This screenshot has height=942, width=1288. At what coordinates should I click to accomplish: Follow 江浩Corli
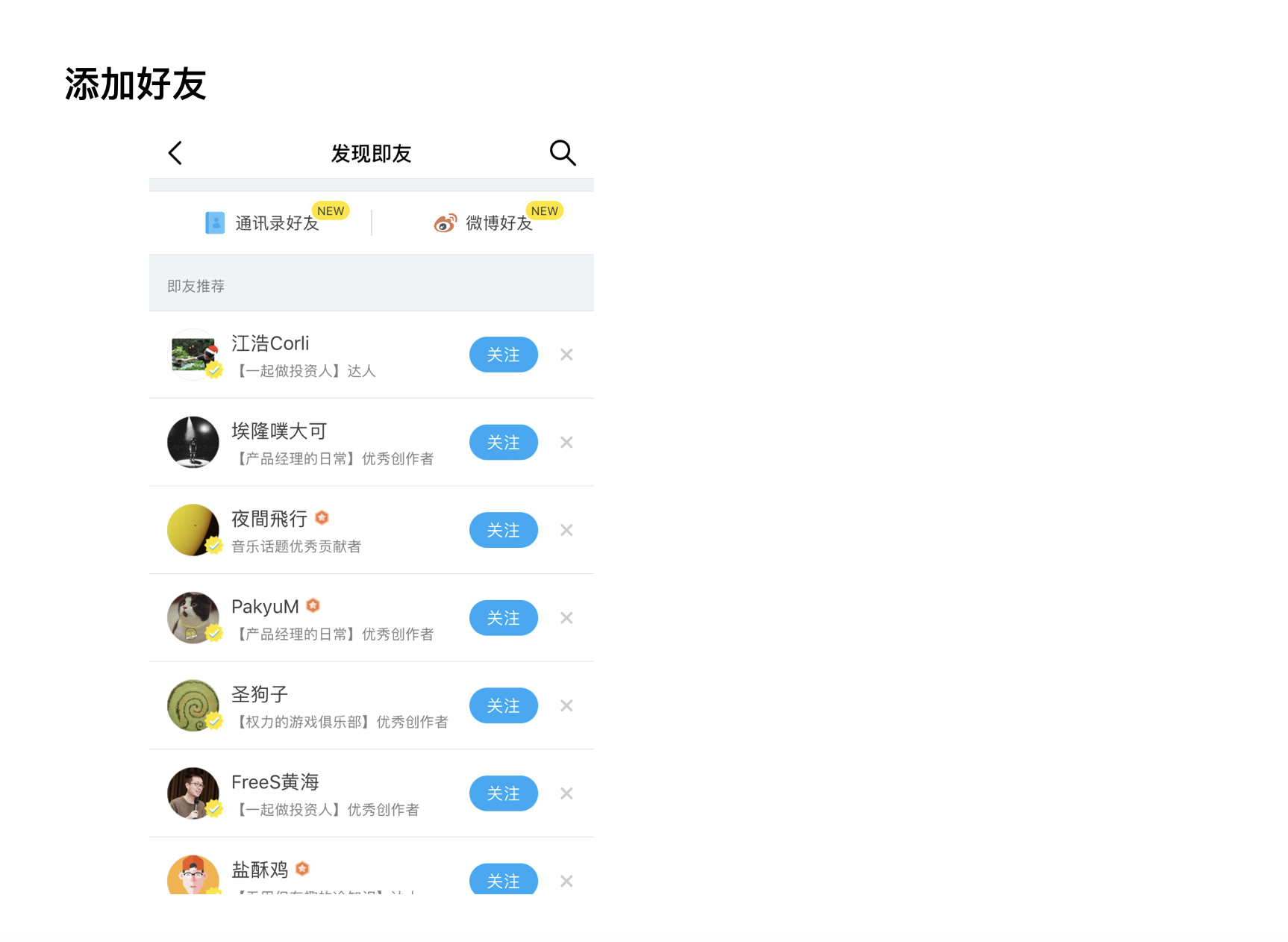click(x=503, y=355)
